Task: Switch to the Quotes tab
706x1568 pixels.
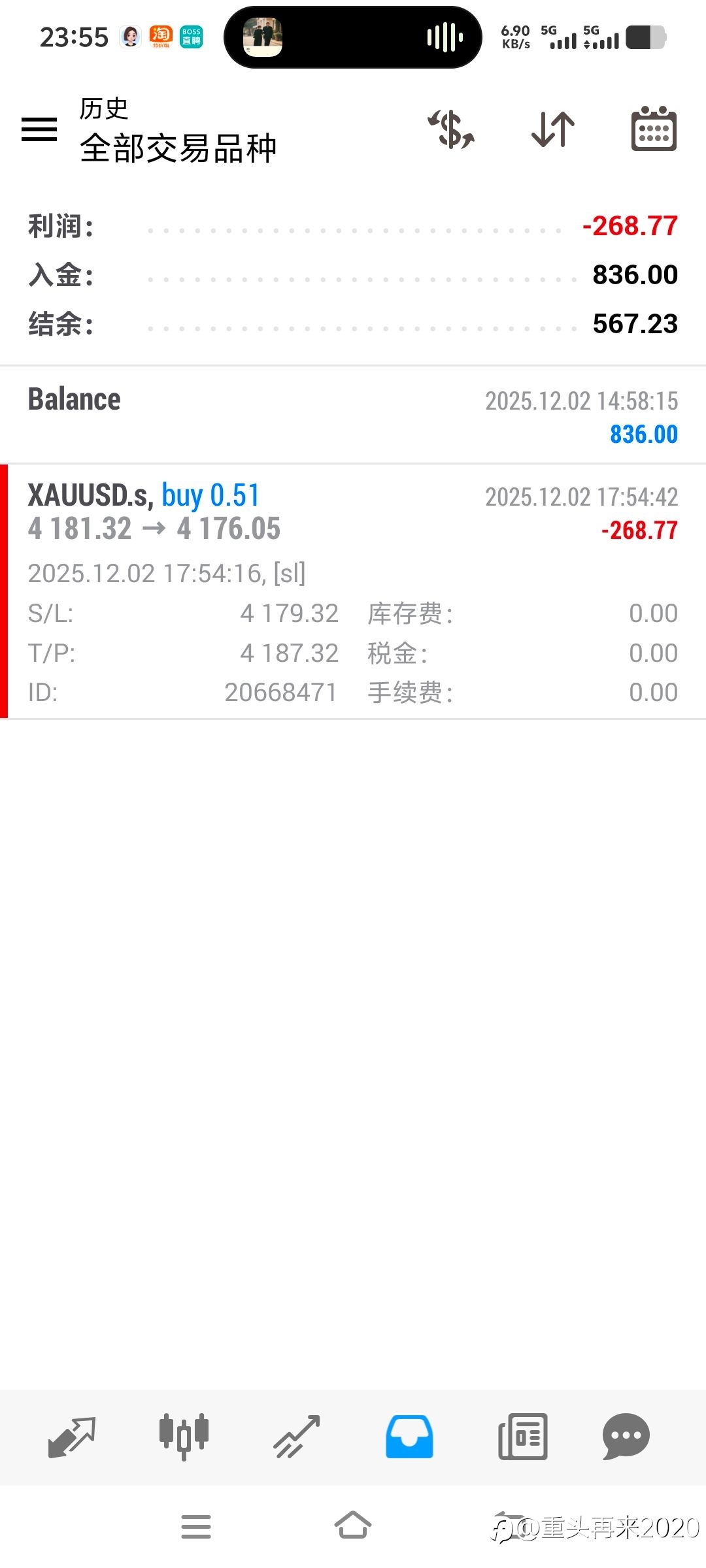Action: point(72,1437)
